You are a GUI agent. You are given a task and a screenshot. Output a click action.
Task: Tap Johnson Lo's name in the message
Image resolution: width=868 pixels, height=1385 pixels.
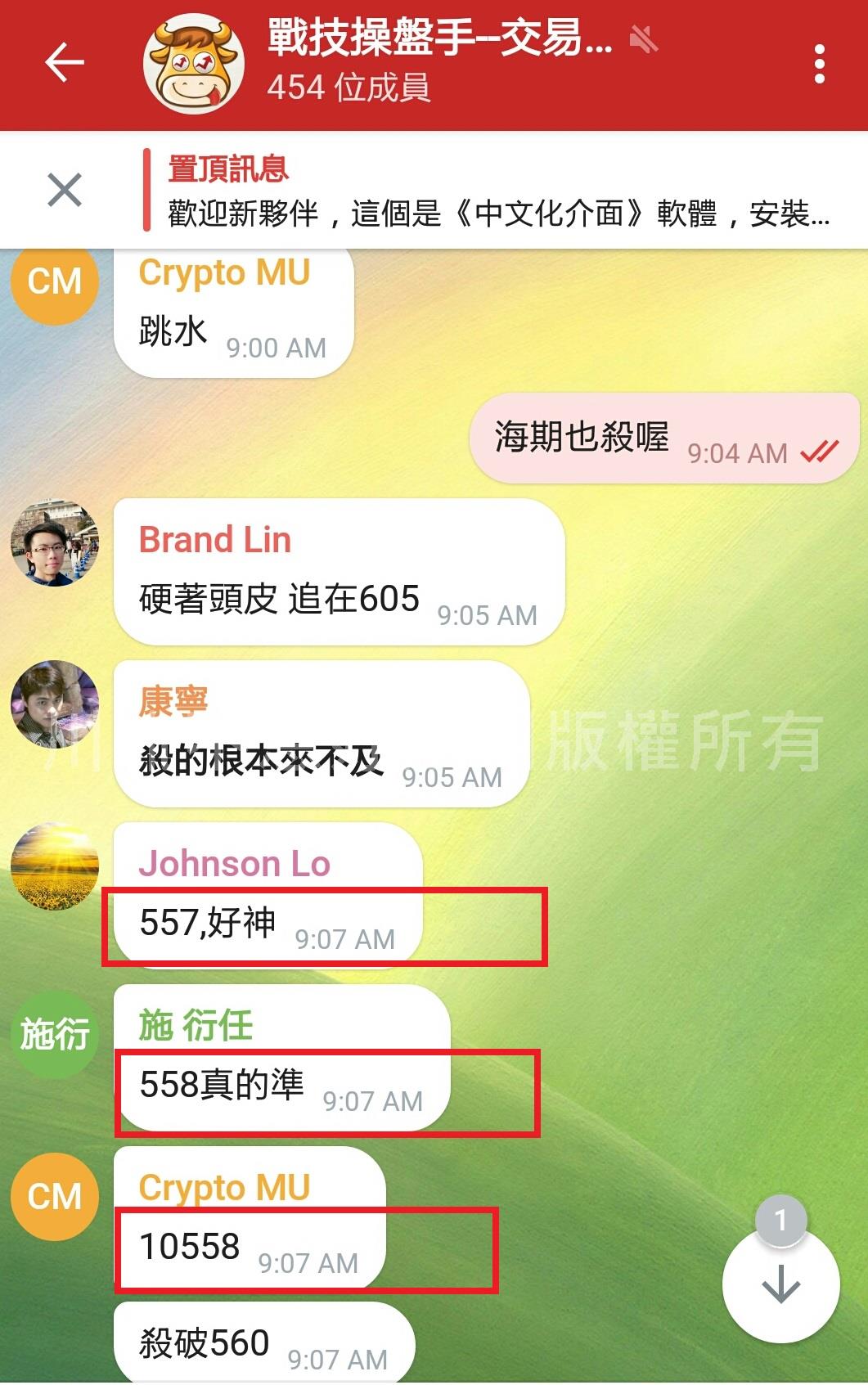(x=235, y=864)
